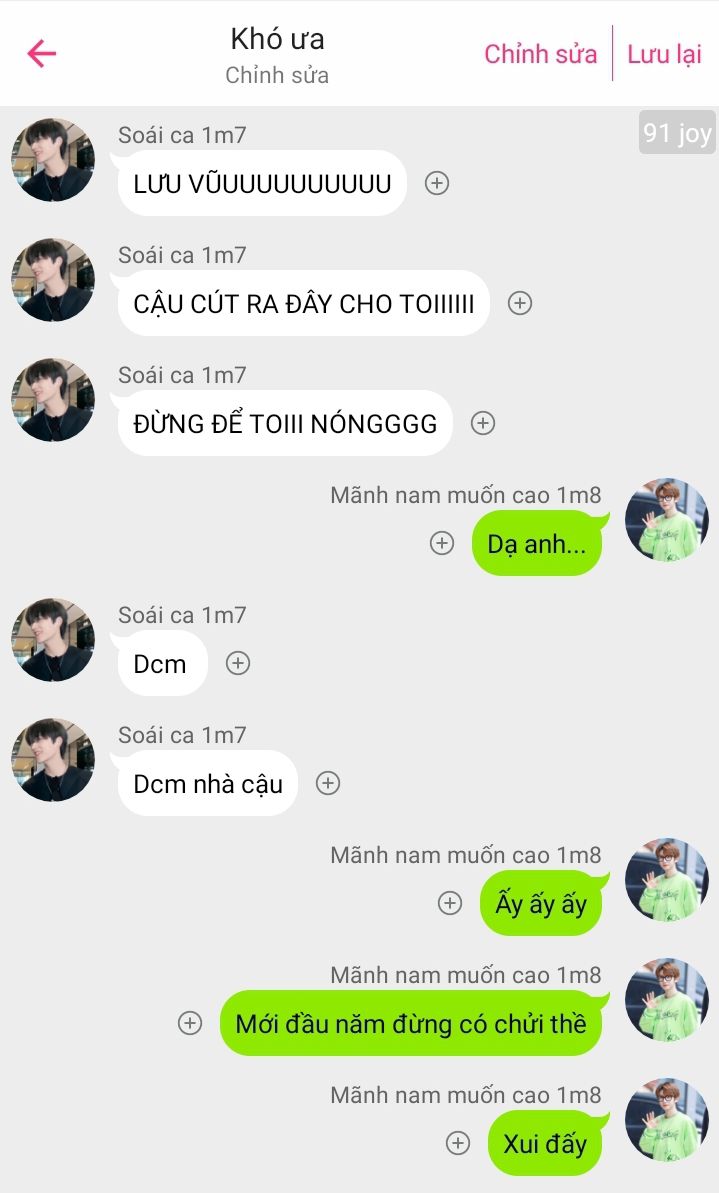Viewport: 719px width, 1193px height.
Task: Tap plus icon beside Dạ anh... message
Action: pos(442,543)
